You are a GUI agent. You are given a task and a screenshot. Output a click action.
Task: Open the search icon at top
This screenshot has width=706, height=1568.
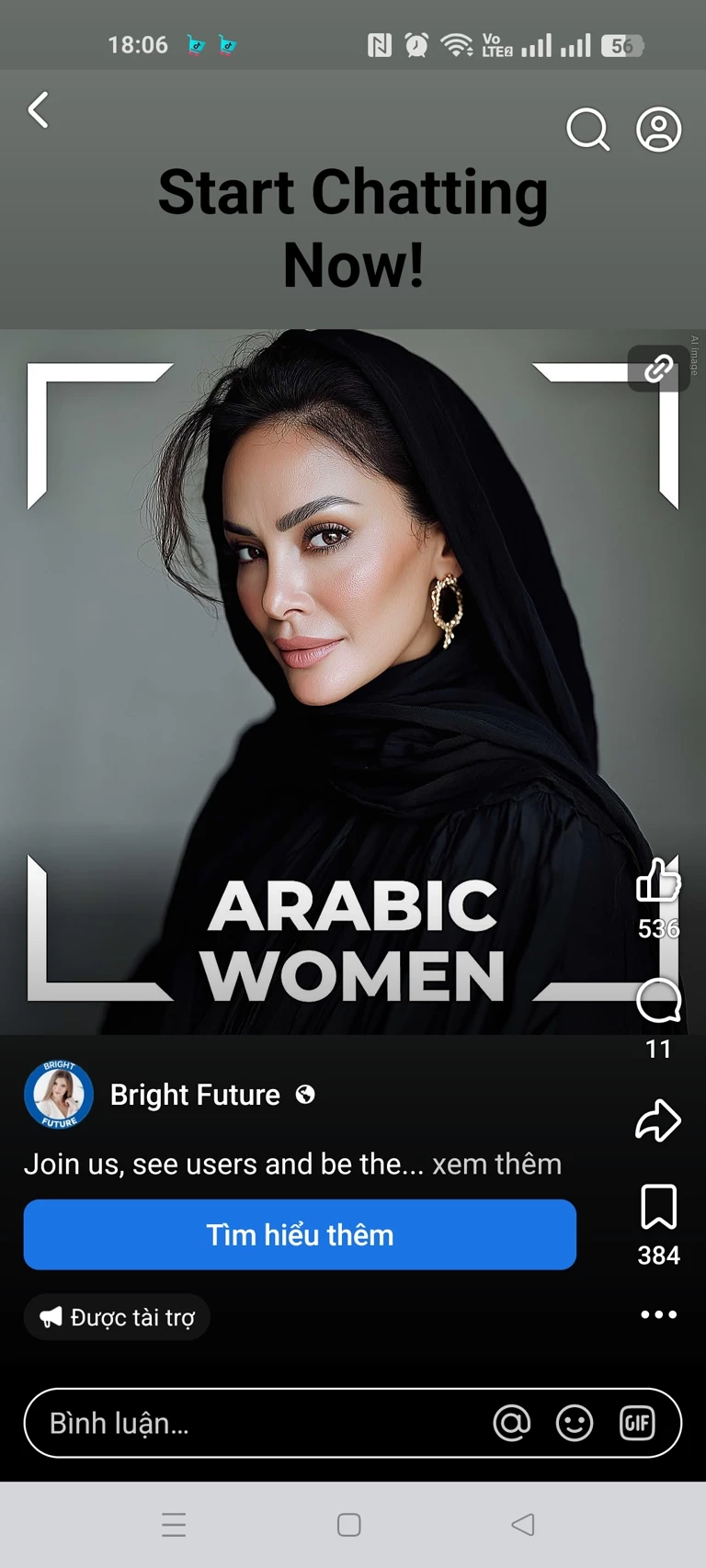point(587,130)
